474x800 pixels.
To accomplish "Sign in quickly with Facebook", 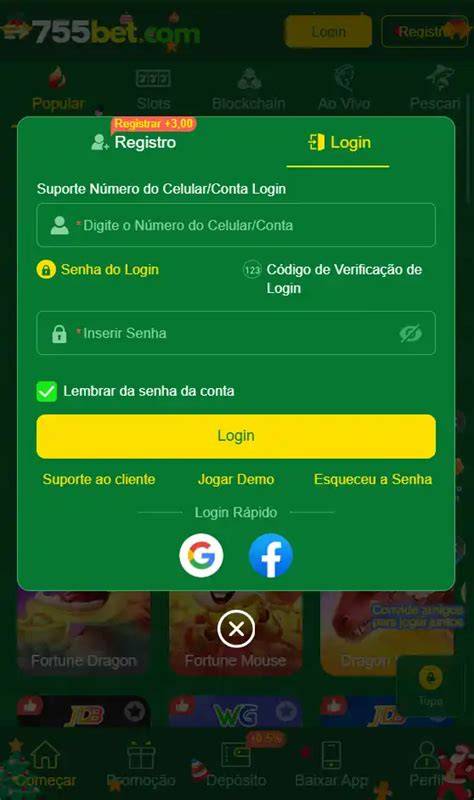I will tap(270, 556).
